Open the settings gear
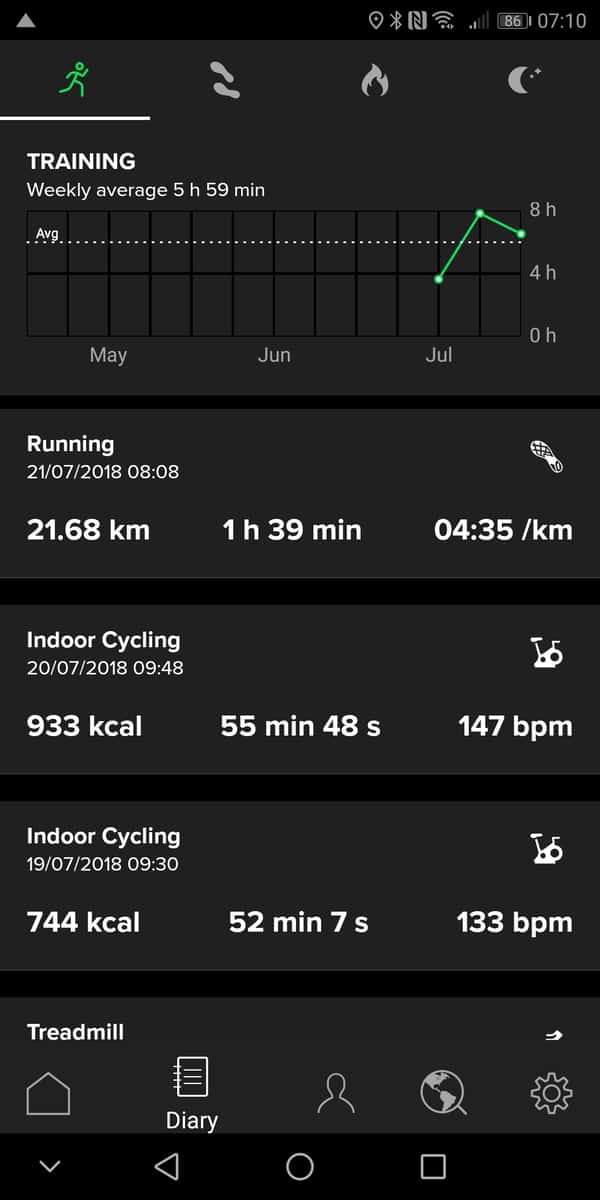 [551, 1093]
